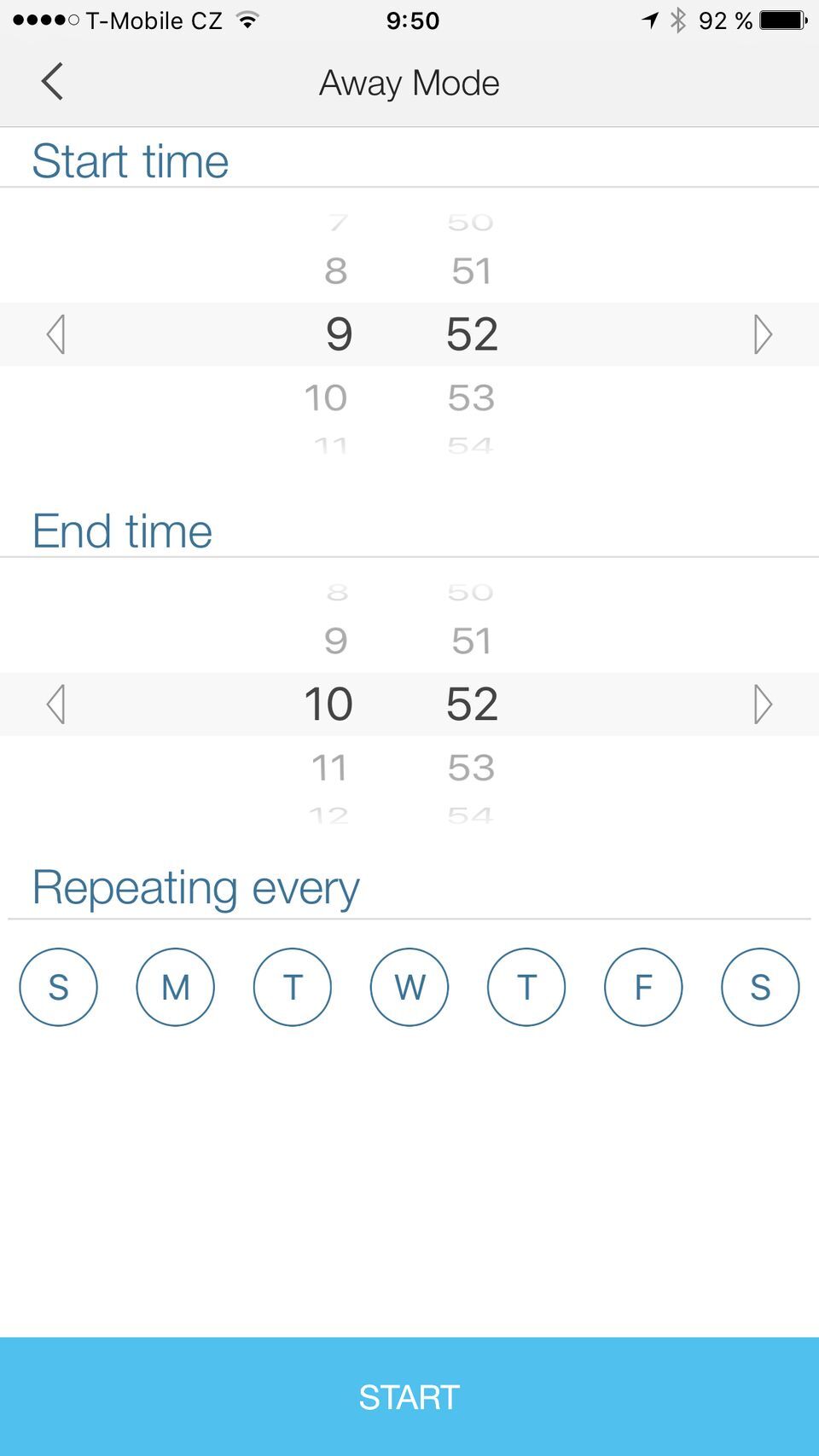Image resolution: width=819 pixels, height=1456 pixels.
Task: Tap the right arrow beside End time picker
Action: coord(763,704)
